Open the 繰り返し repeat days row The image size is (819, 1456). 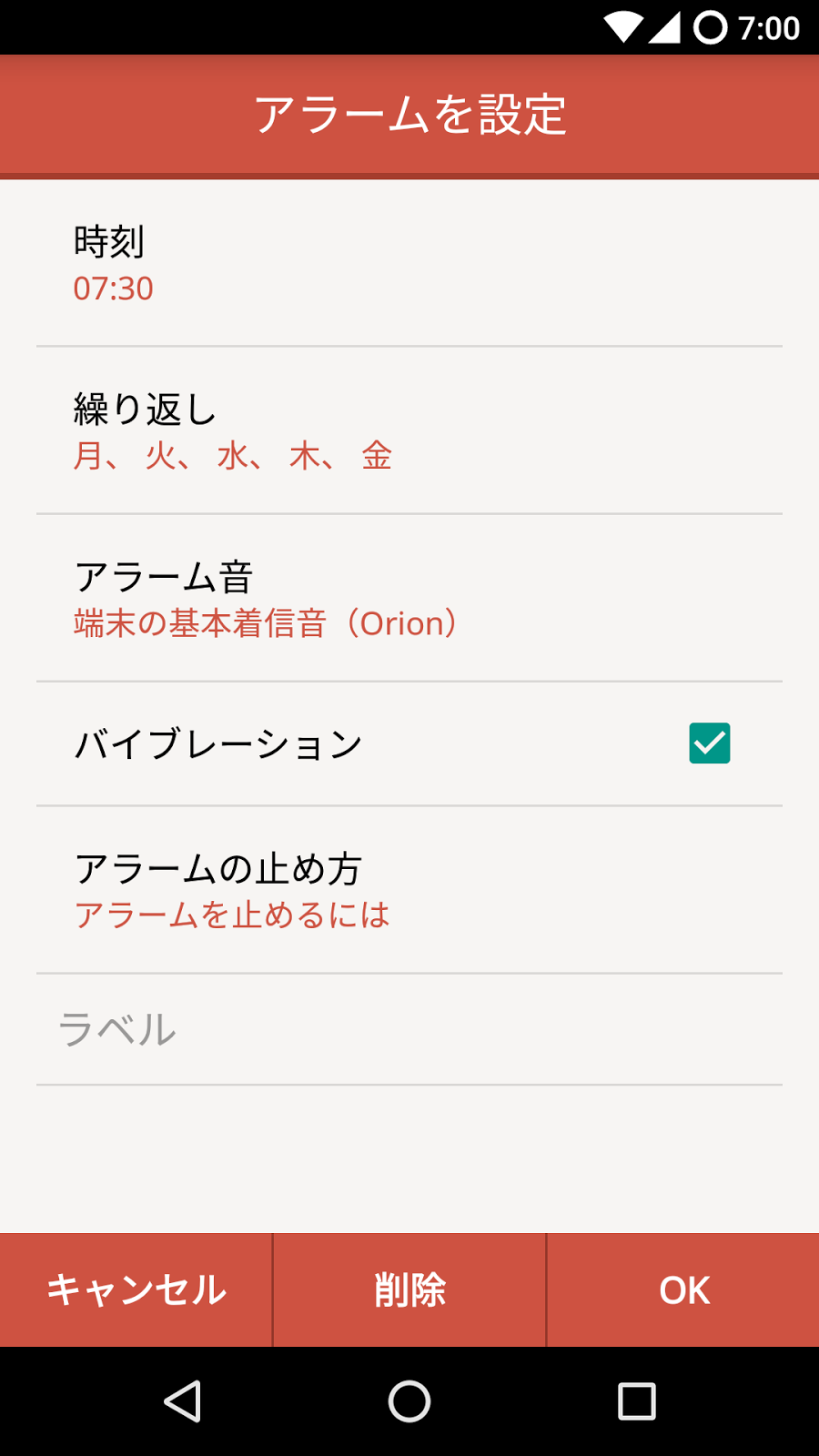click(x=409, y=431)
